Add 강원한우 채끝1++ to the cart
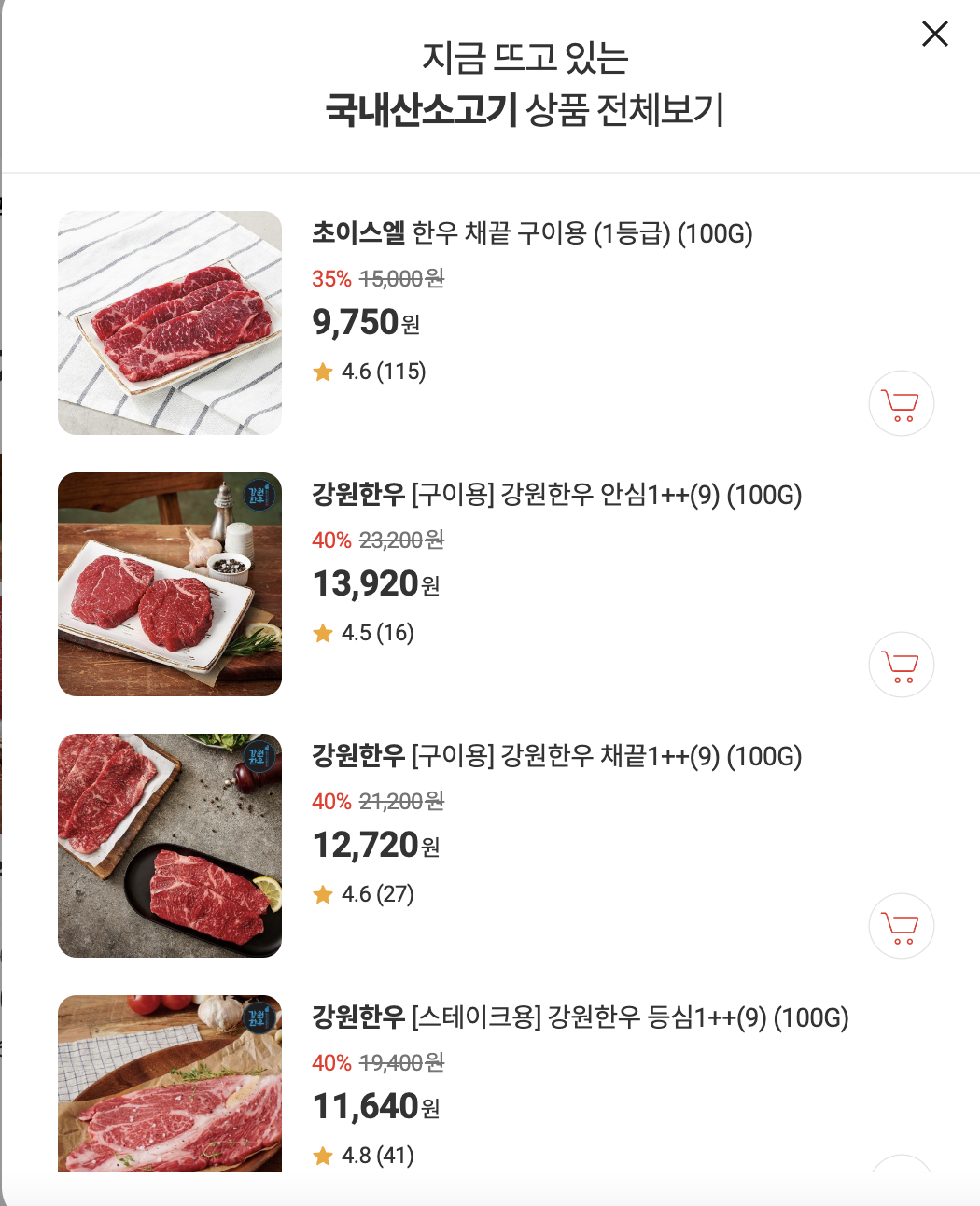Image resolution: width=980 pixels, height=1206 pixels. [901, 926]
